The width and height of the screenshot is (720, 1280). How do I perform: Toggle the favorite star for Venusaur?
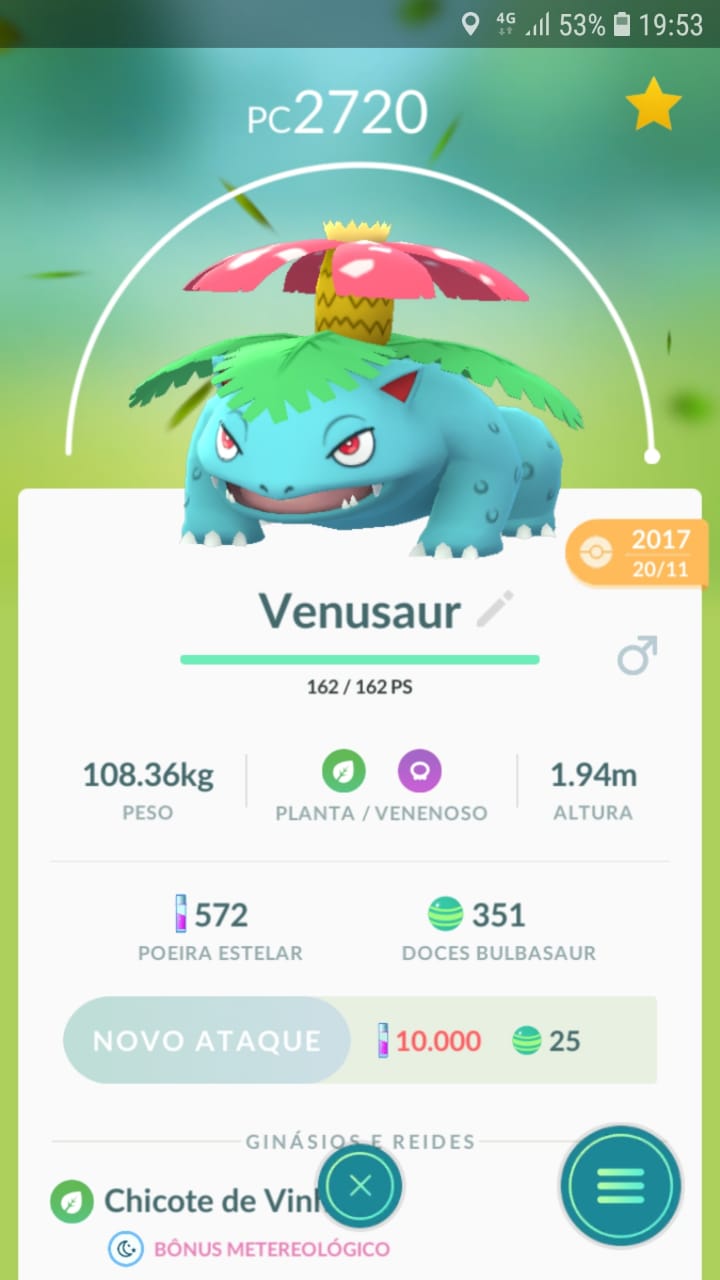pos(653,108)
